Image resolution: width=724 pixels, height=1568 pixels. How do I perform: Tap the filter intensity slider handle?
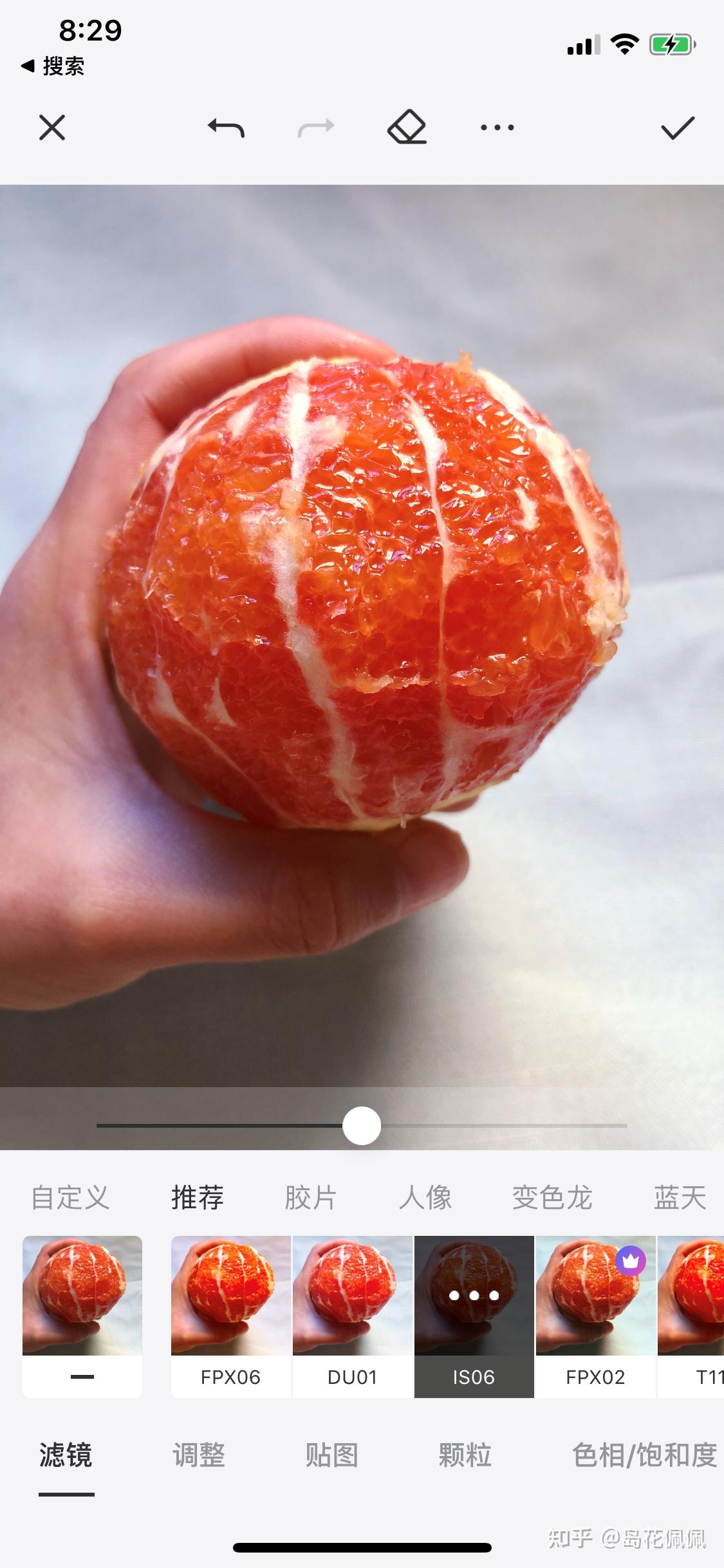click(x=362, y=1126)
